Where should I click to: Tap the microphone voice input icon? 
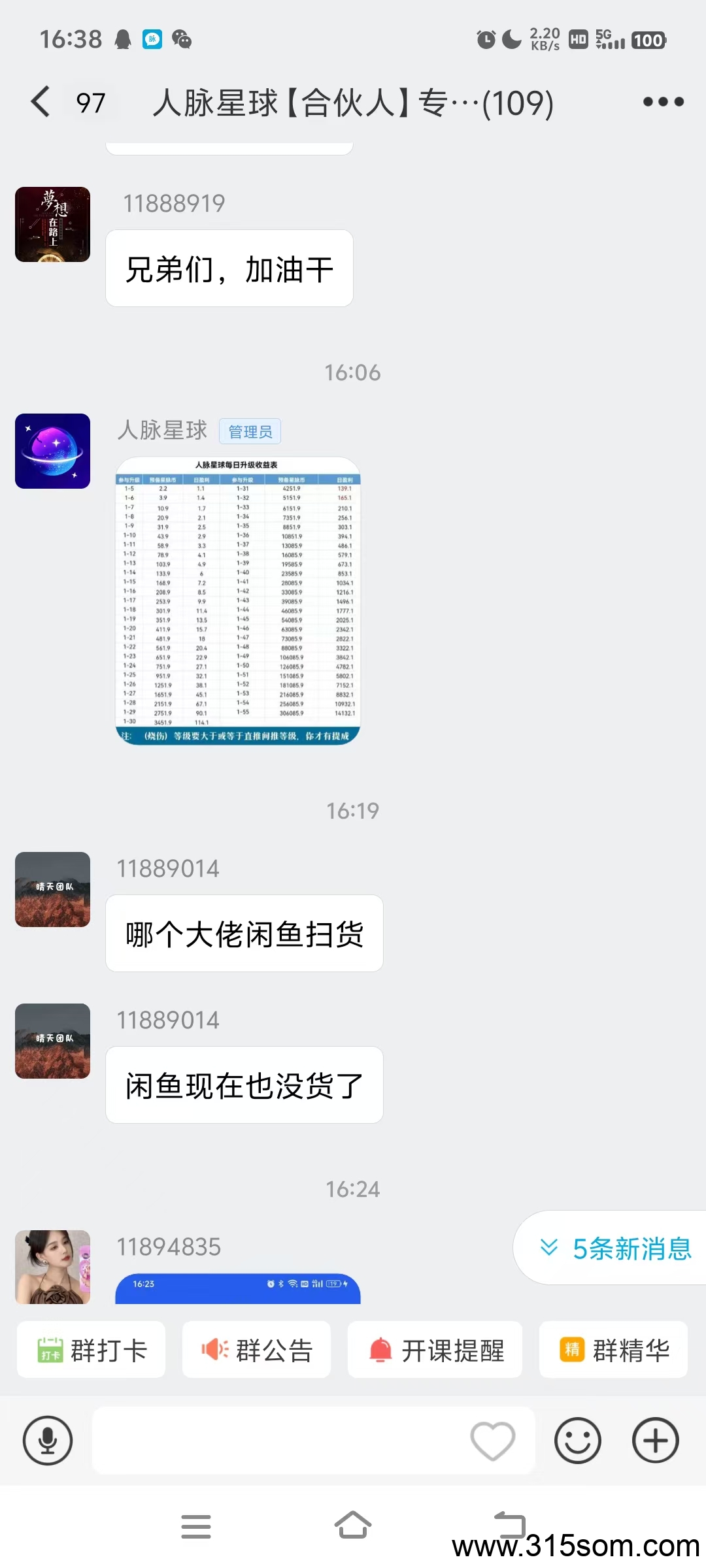click(x=46, y=1440)
